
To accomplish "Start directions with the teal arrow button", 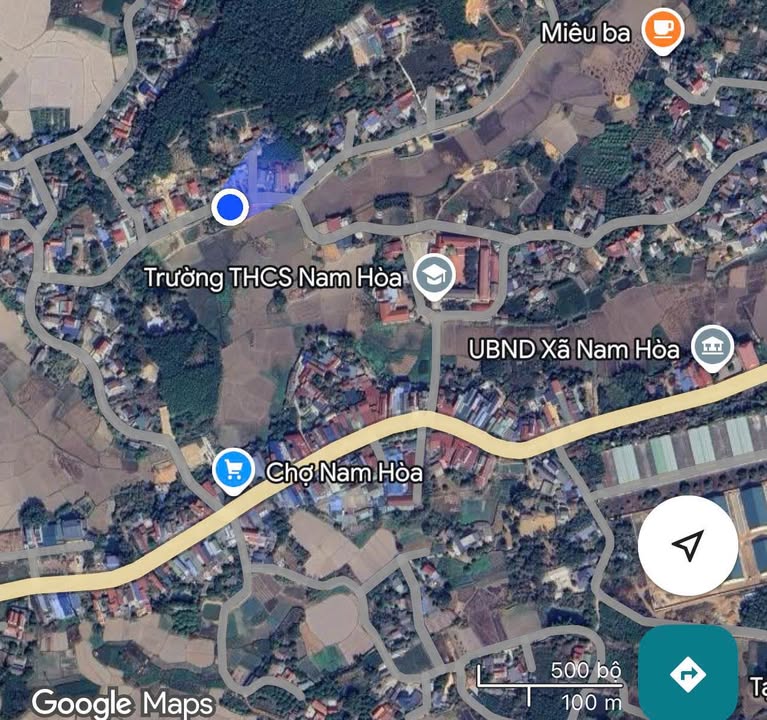I will (x=689, y=674).
